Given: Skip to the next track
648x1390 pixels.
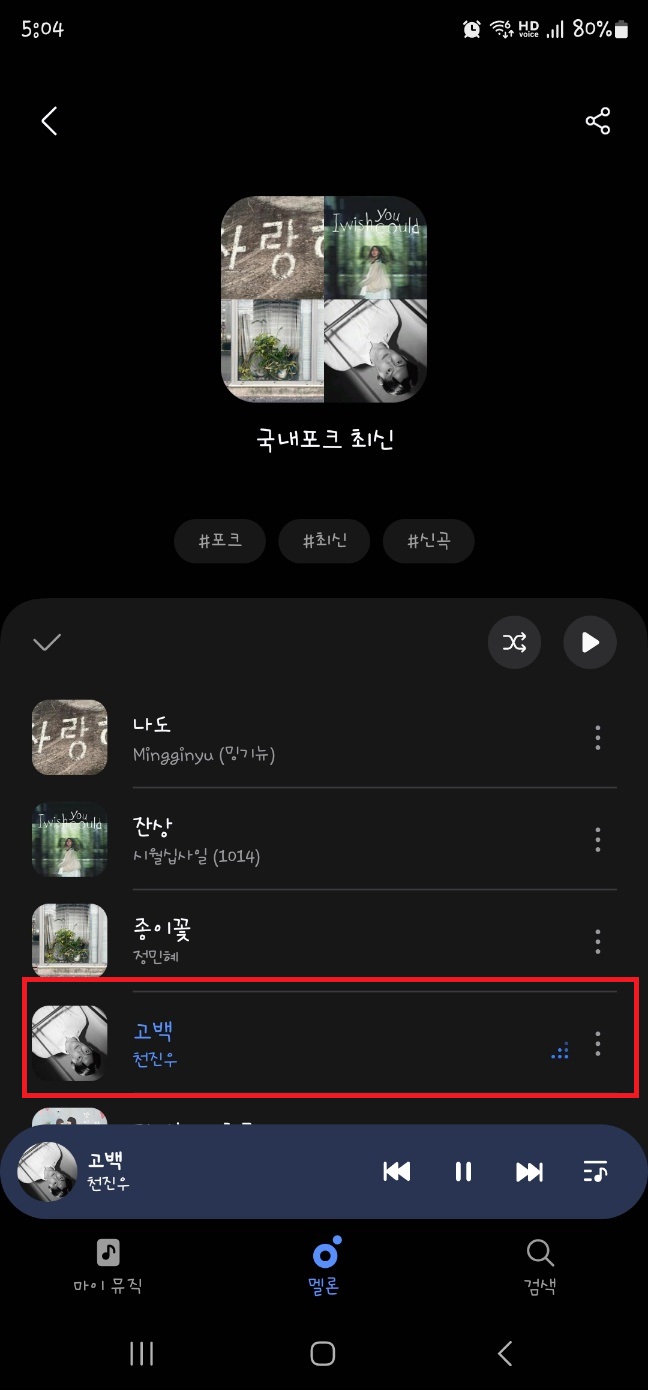Looking at the screenshot, I should [x=529, y=1172].
